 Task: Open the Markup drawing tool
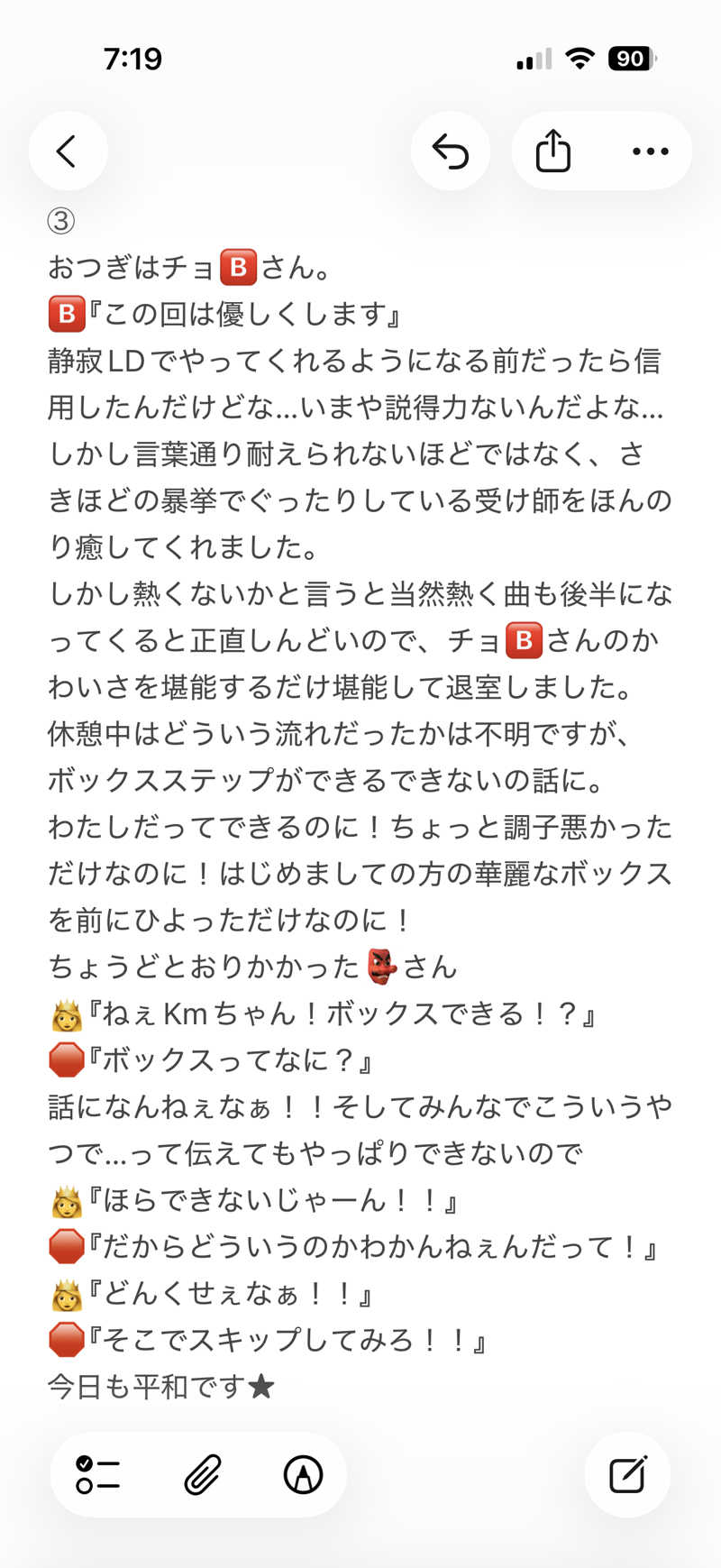[303, 1473]
